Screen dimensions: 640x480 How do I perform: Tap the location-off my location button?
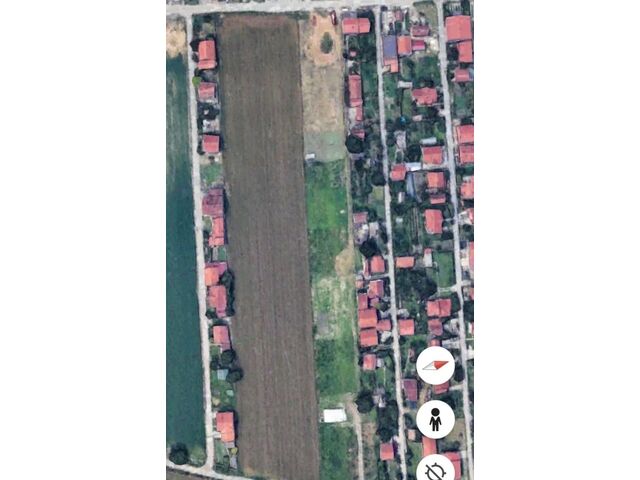click(436, 470)
